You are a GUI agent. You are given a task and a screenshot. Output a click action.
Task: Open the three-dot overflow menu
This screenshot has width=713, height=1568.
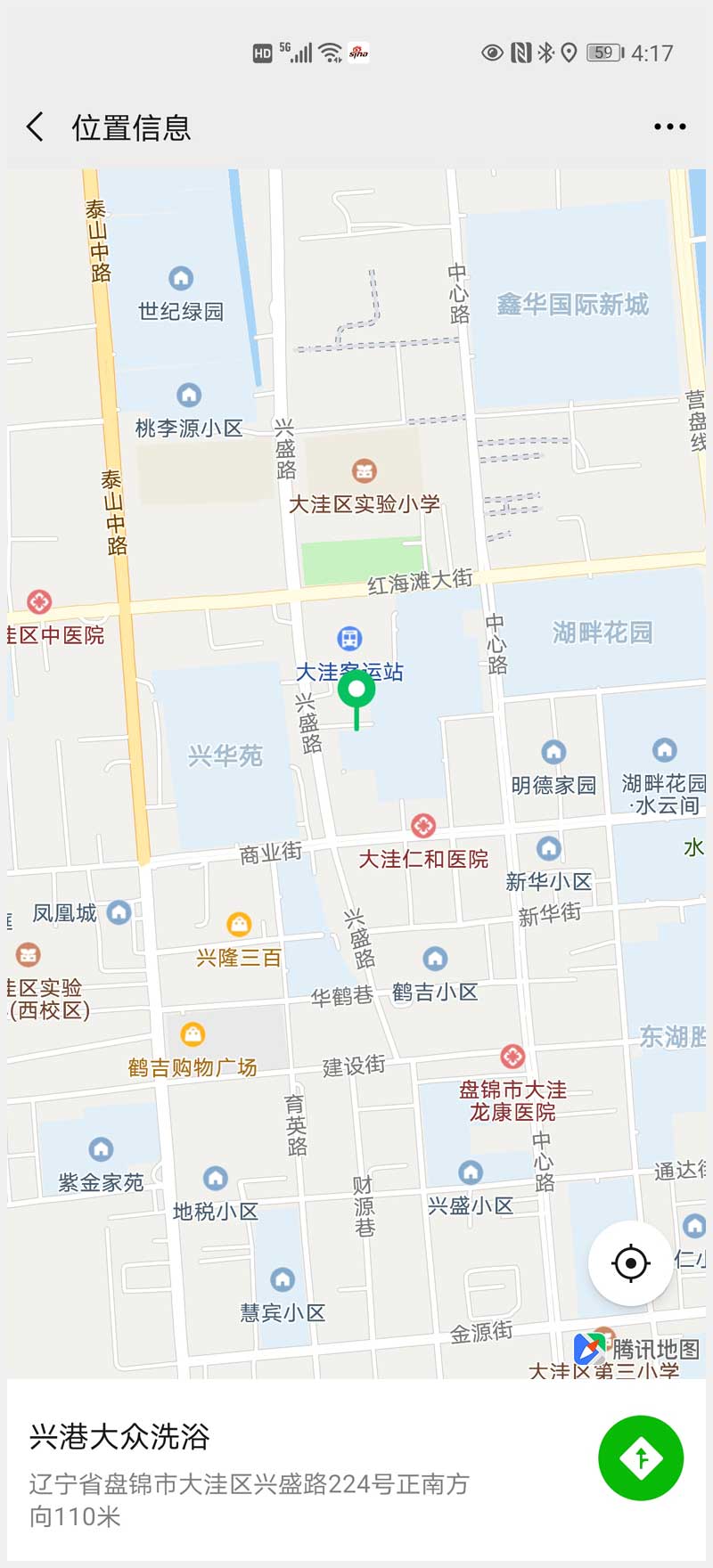click(x=669, y=127)
